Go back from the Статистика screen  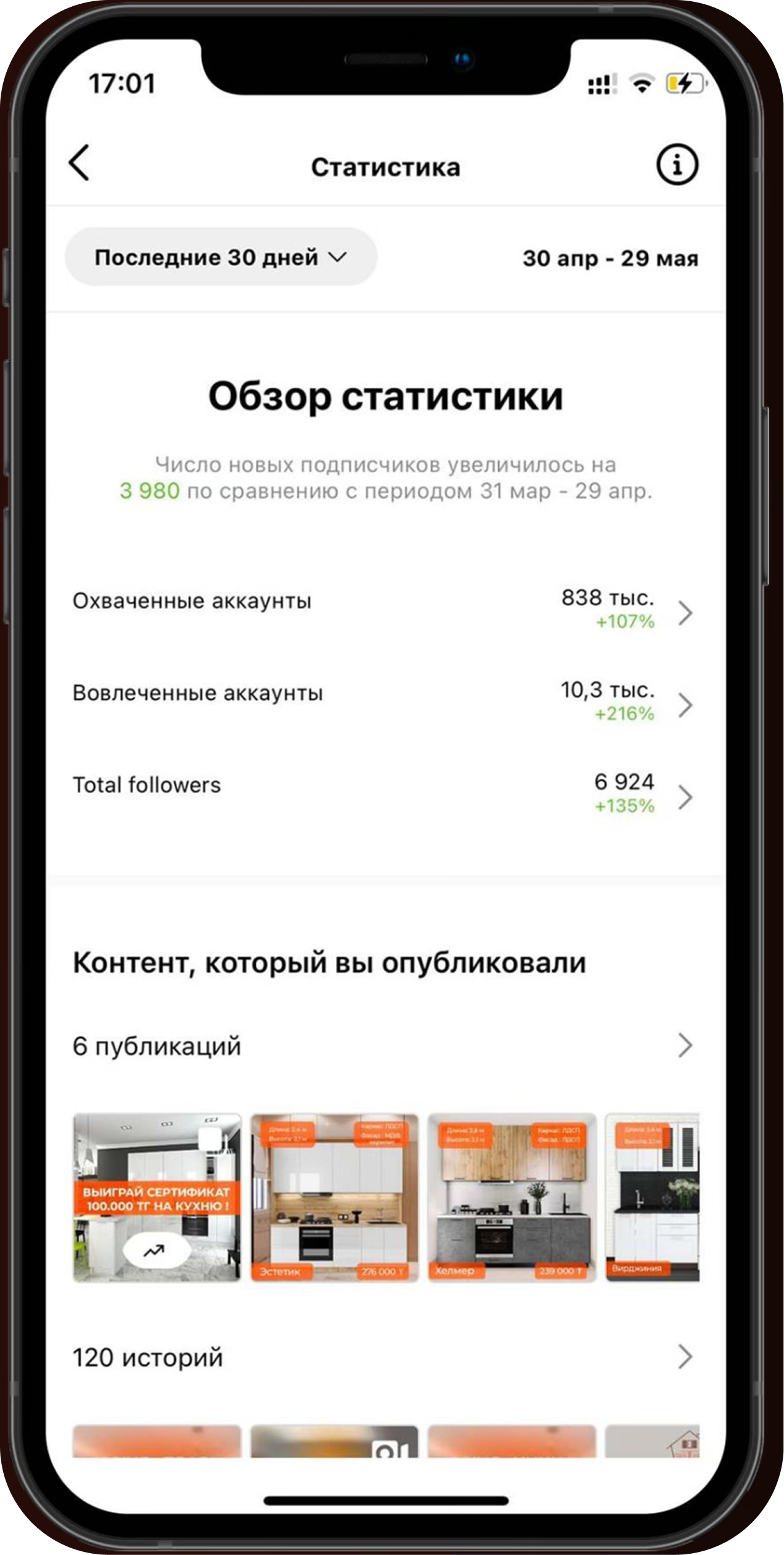(79, 163)
